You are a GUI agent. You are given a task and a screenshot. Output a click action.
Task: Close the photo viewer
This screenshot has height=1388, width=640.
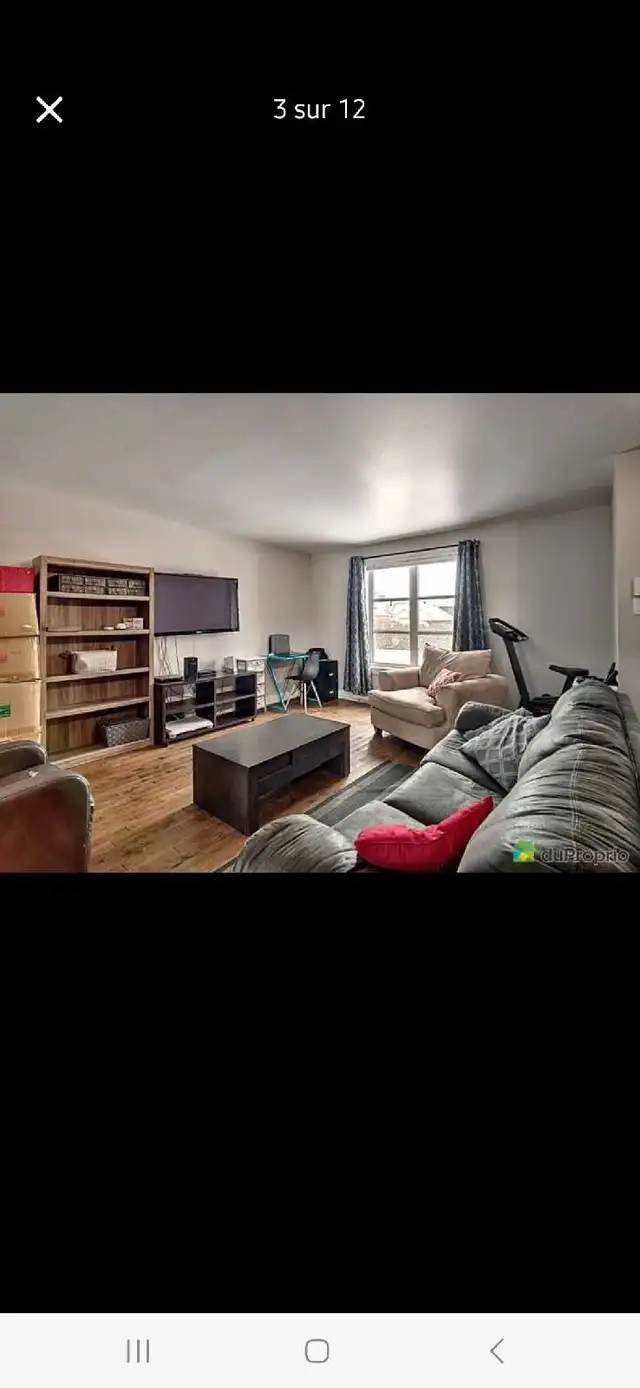[49, 110]
